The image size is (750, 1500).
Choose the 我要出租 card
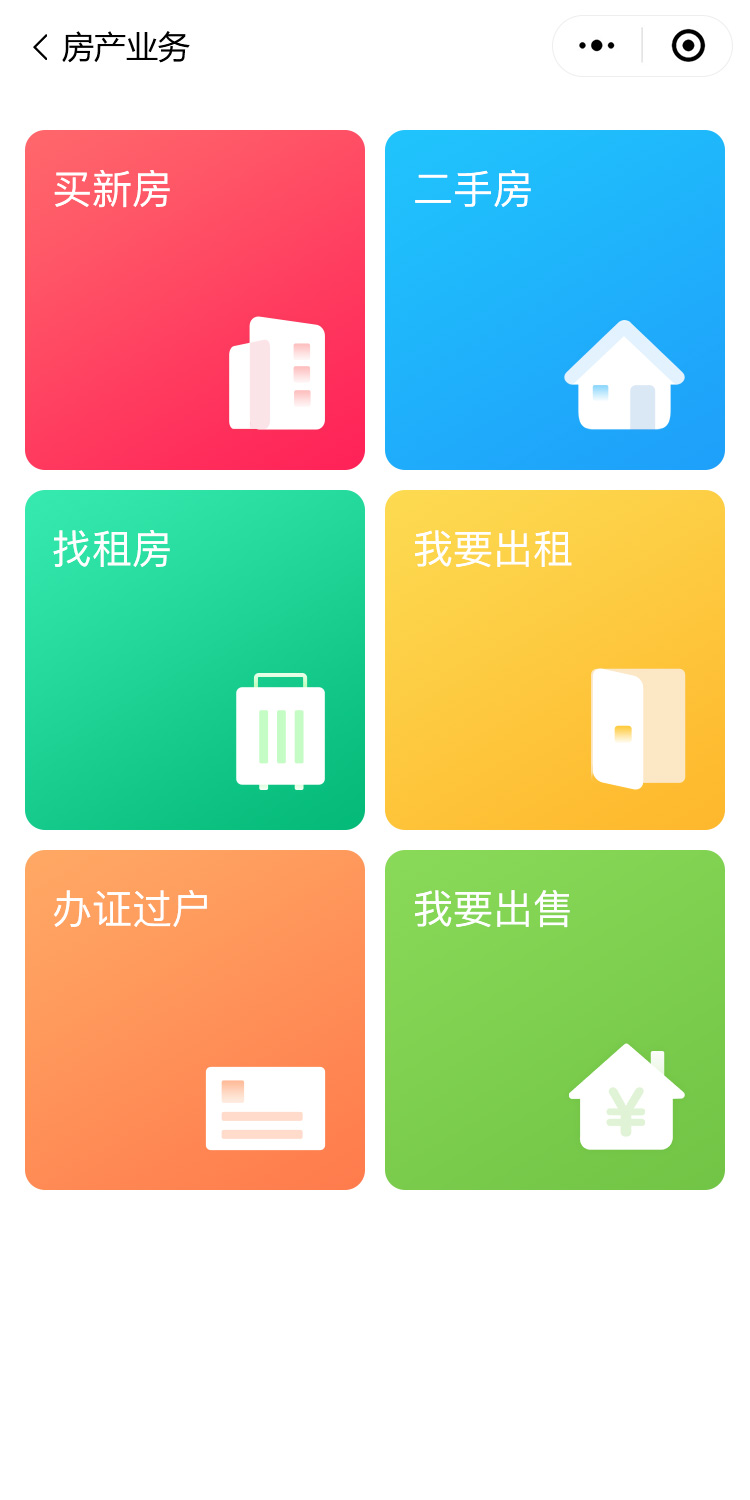[x=555, y=660]
